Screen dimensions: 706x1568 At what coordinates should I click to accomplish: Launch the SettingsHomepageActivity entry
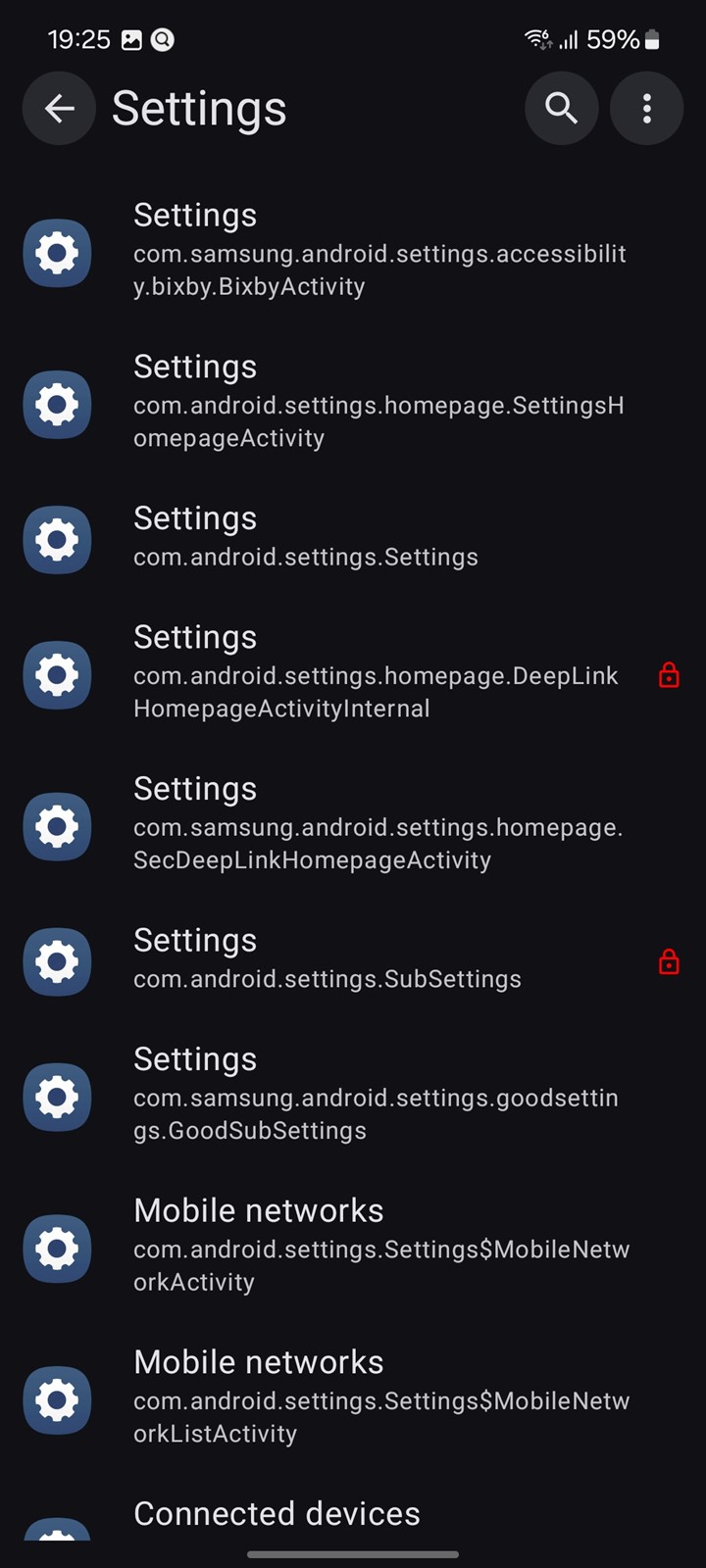(353, 404)
